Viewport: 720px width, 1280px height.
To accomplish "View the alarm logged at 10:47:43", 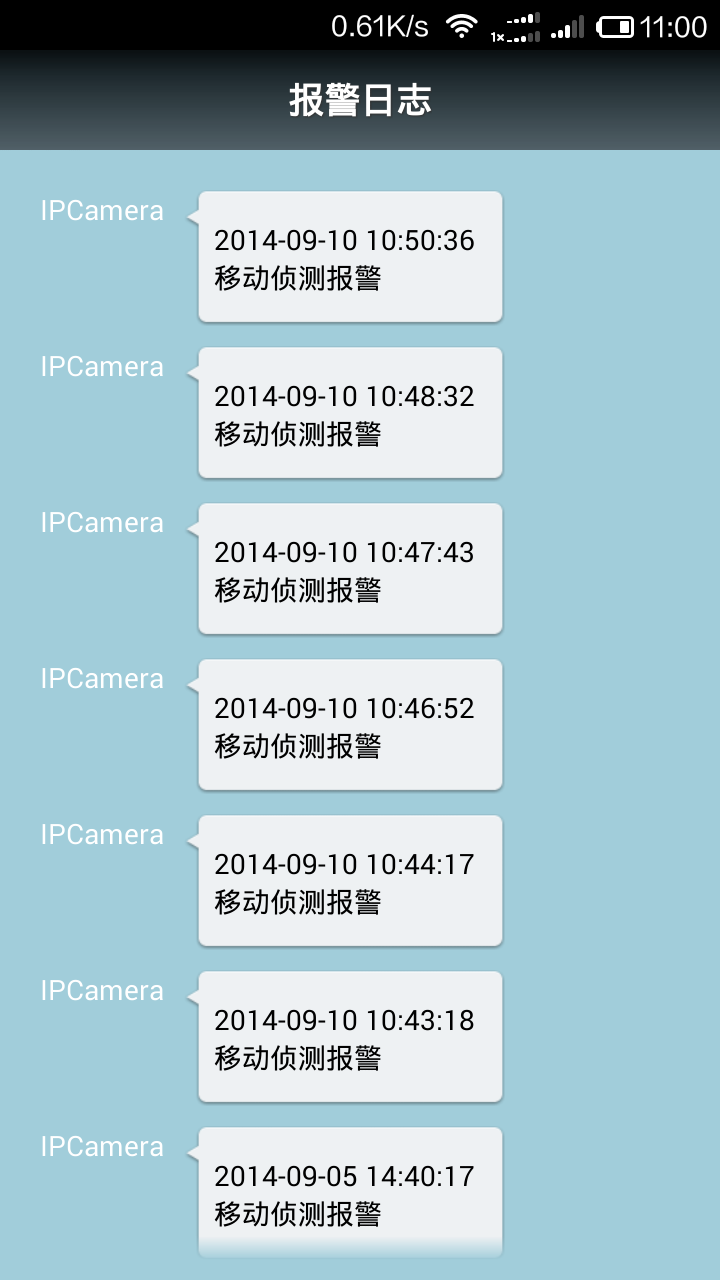I will (350, 569).
